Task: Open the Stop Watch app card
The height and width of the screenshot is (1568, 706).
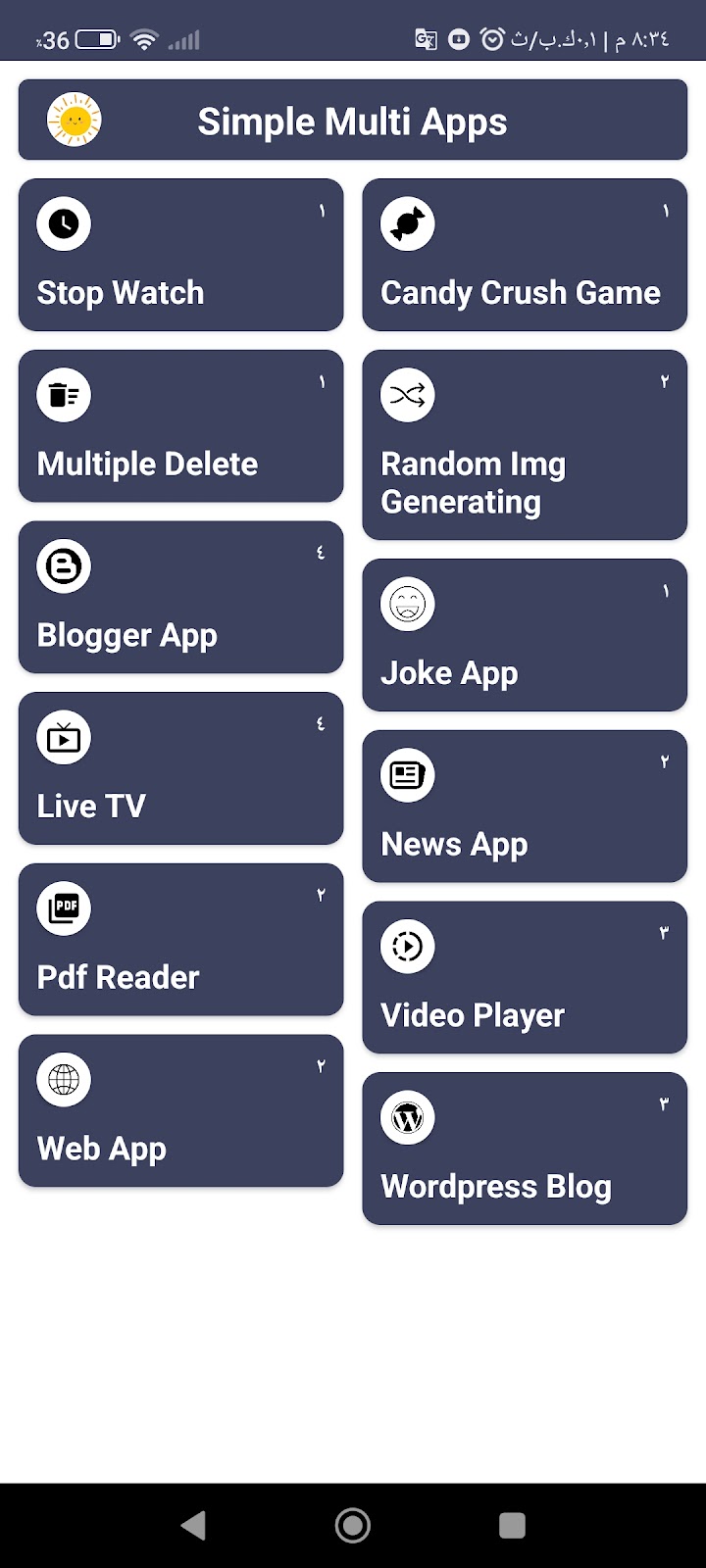Action: [180, 255]
